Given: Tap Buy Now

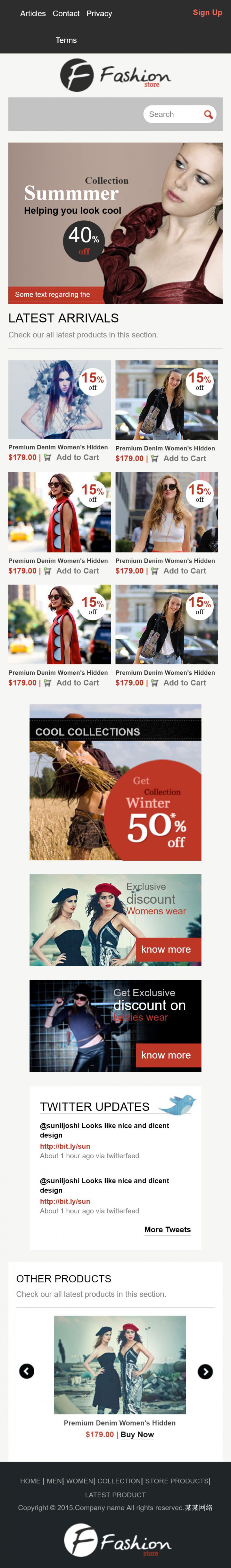Looking at the screenshot, I should point(137,1434).
